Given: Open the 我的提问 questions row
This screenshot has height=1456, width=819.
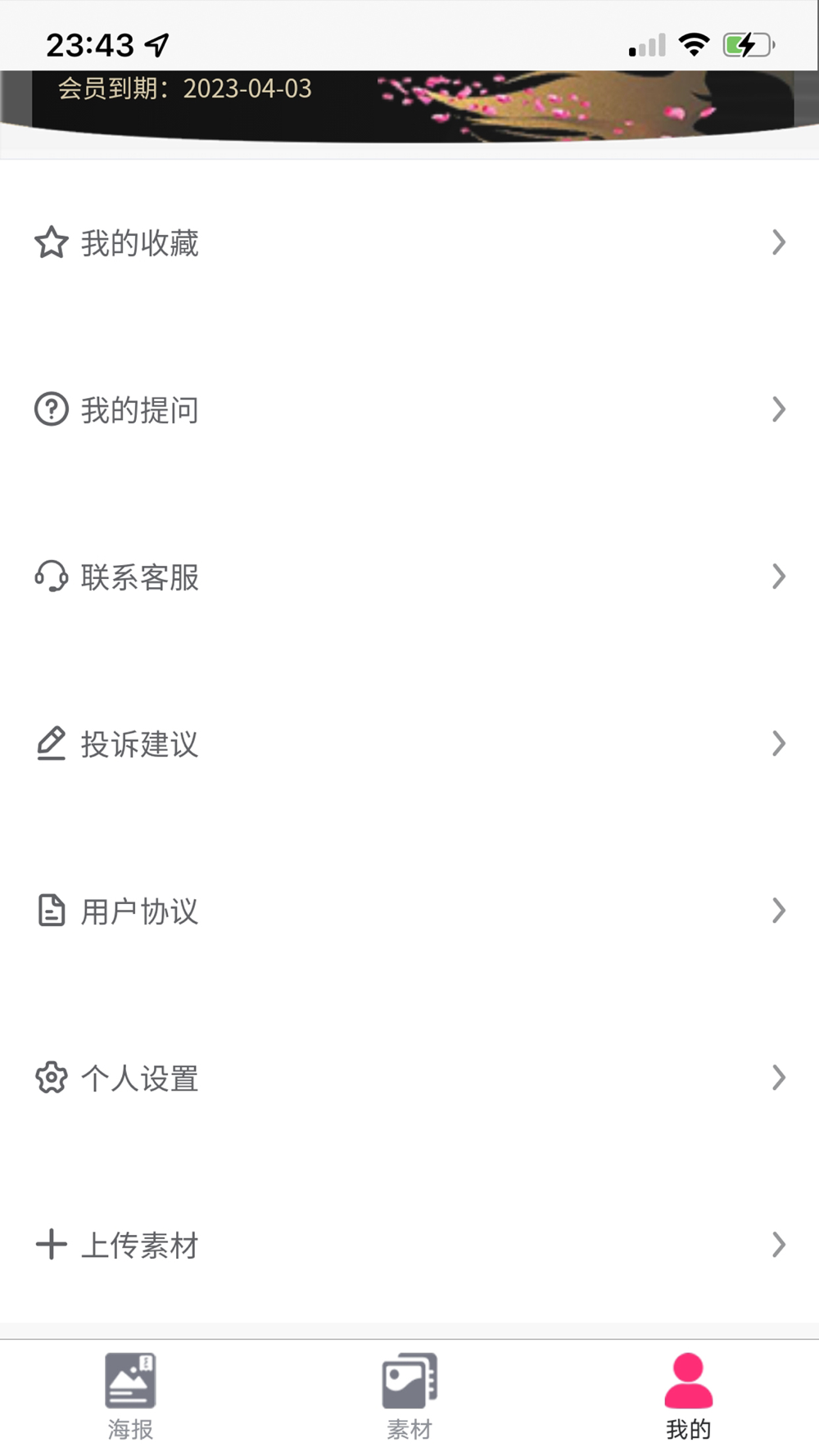Looking at the screenshot, I should [x=409, y=409].
